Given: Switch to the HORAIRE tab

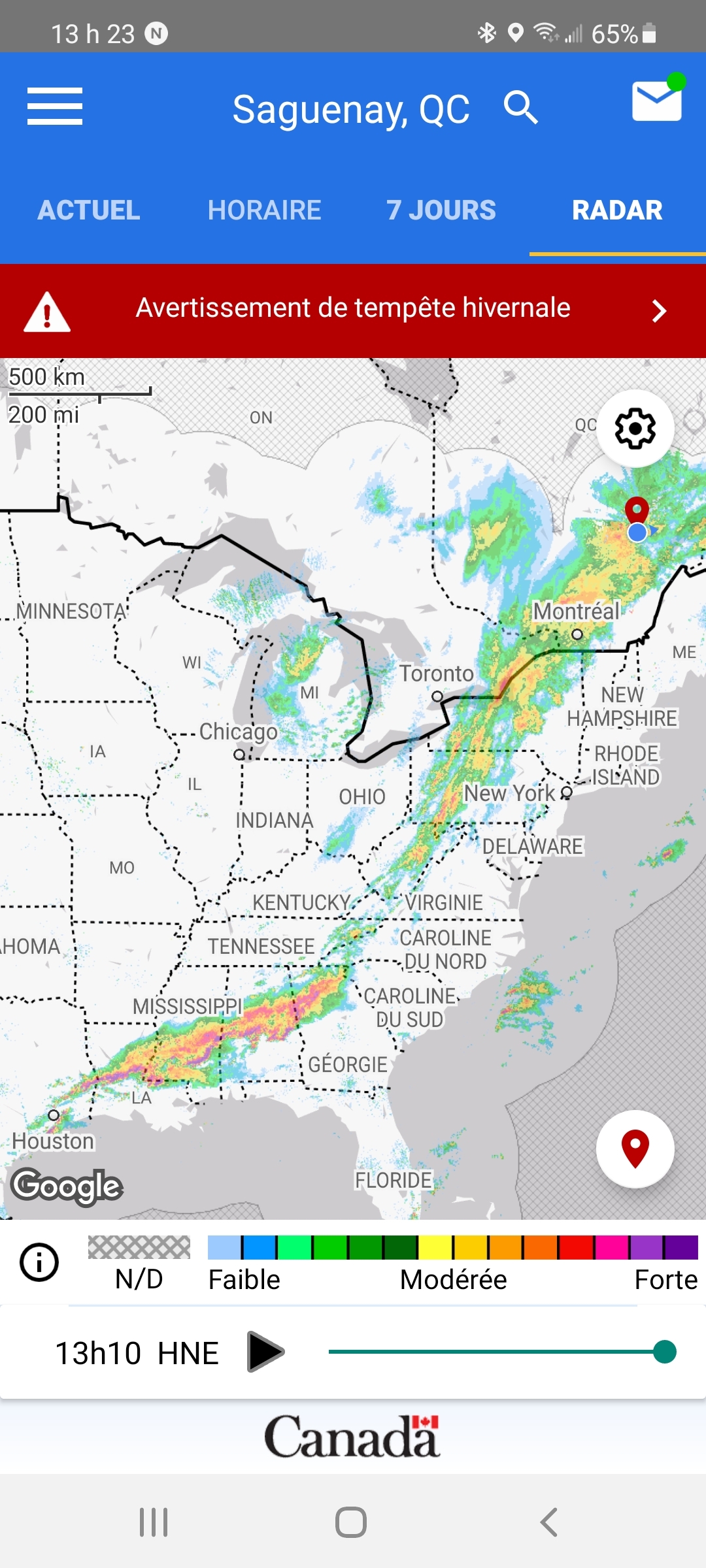Looking at the screenshot, I should tap(264, 210).
